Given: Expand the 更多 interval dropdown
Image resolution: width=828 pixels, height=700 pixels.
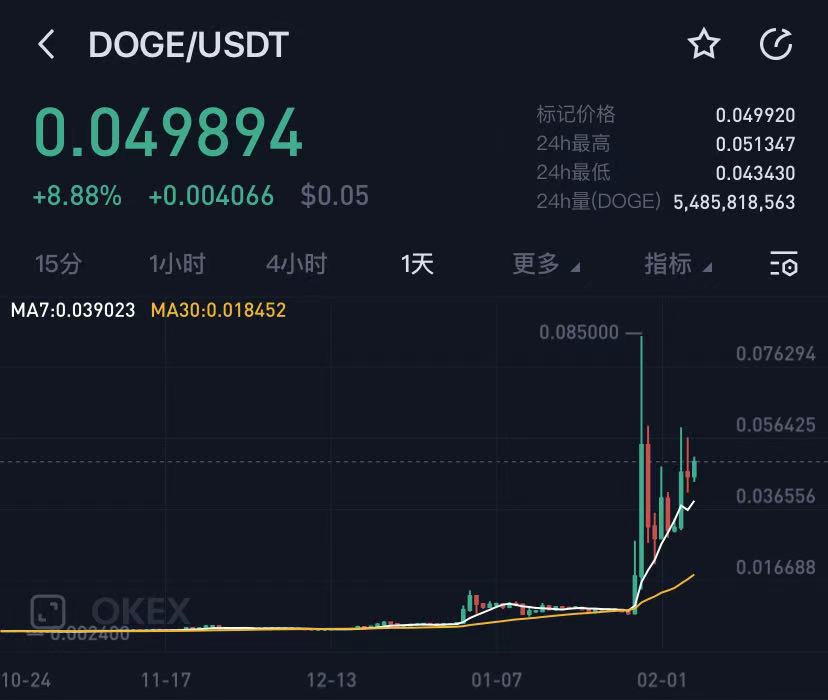Looking at the screenshot, I should pyautogui.click(x=545, y=264).
